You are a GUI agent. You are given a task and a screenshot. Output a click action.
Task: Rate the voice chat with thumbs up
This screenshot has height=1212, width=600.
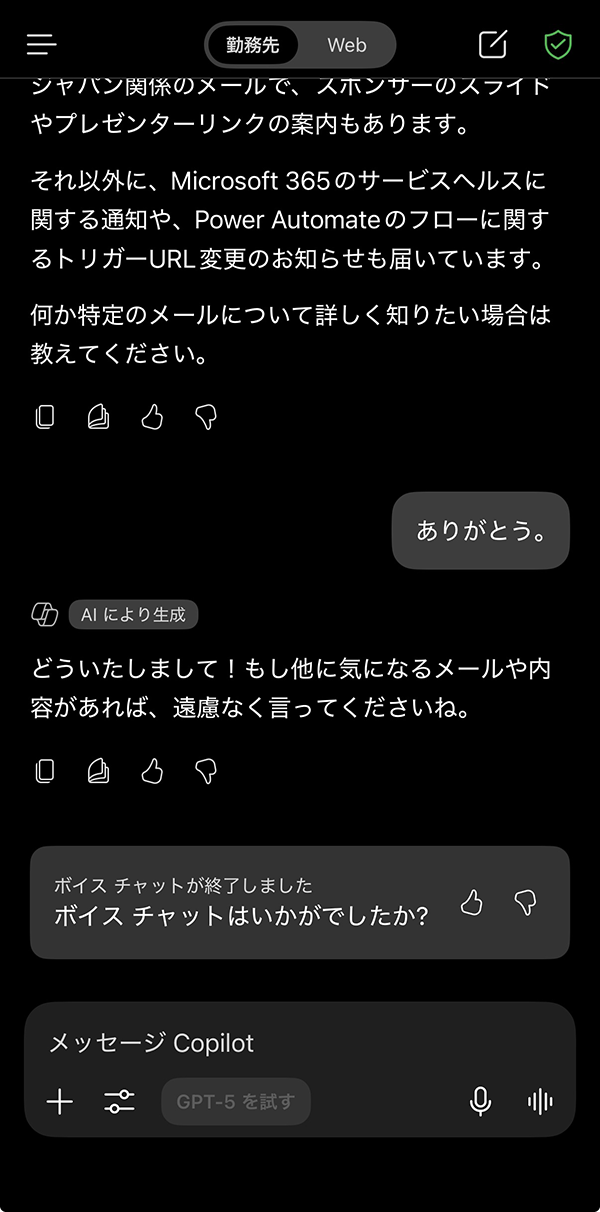point(472,902)
